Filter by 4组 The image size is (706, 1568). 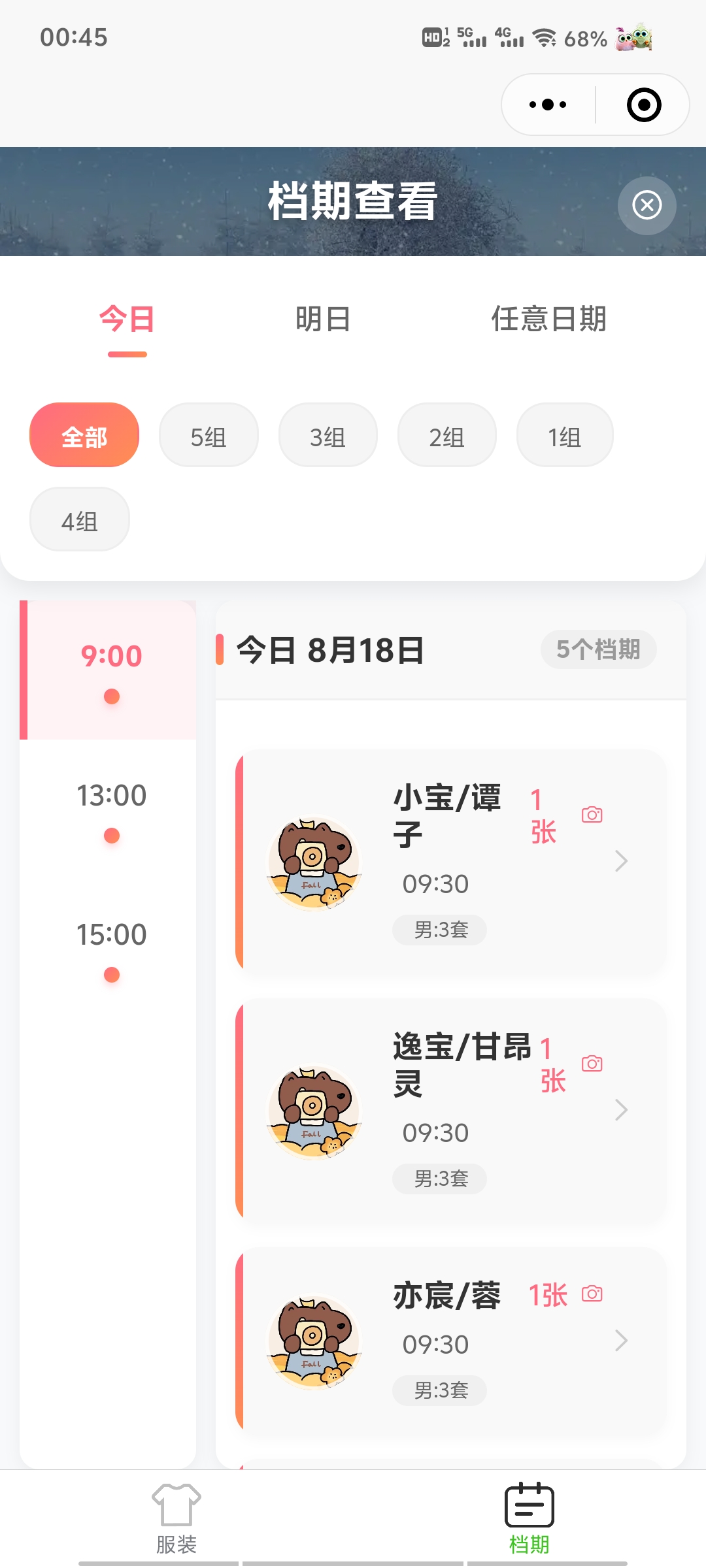coord(79,520)
